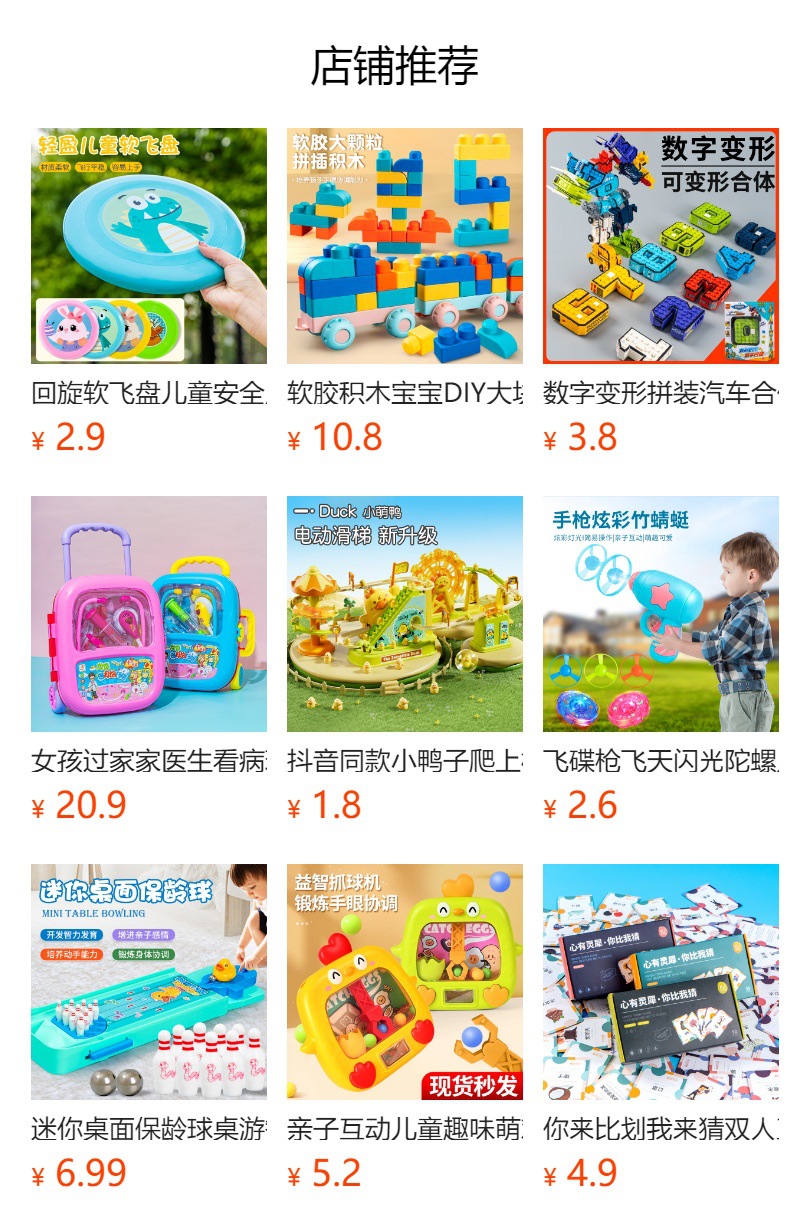The width and height of the screenshot is (790, 1232).
Task: Select the 数字变形拼装汽车 robot toy
Action: pos(661,246)
